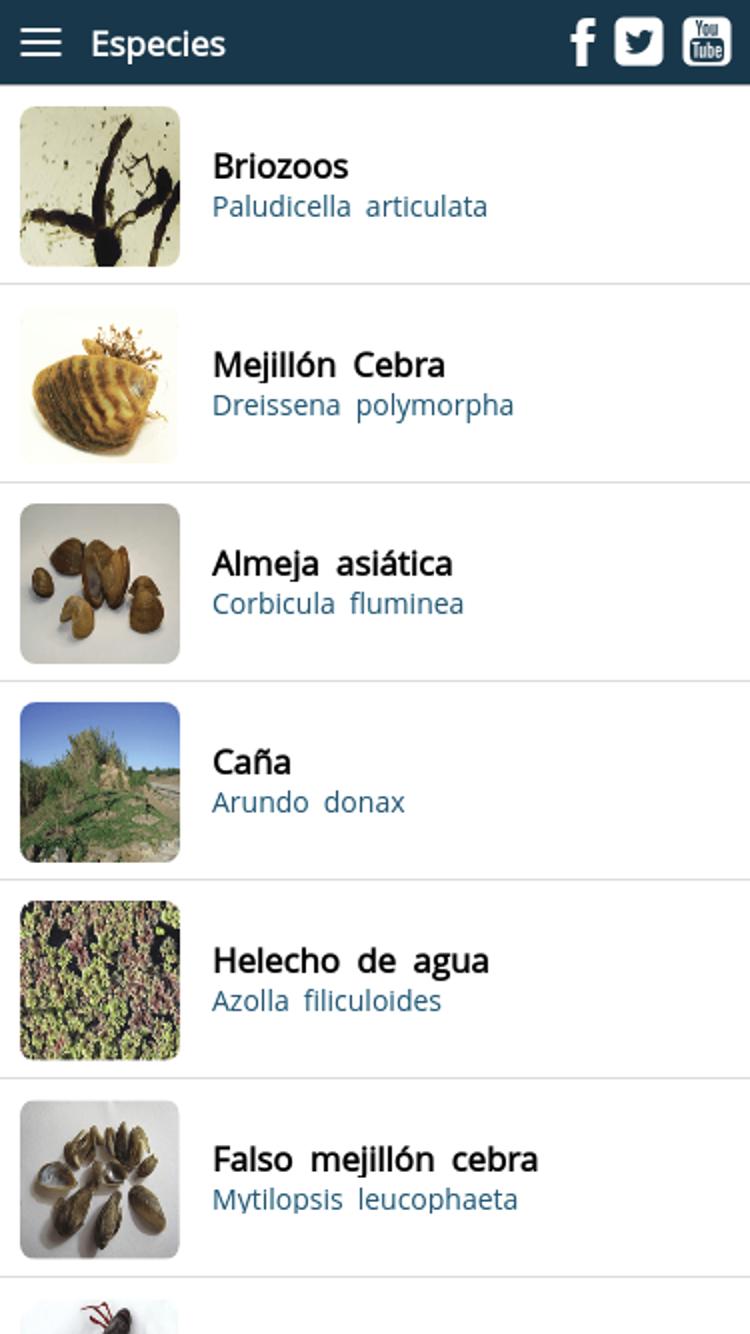750x1334 pixels.
Task: View details for Almeja asiática
Action: 375,583
